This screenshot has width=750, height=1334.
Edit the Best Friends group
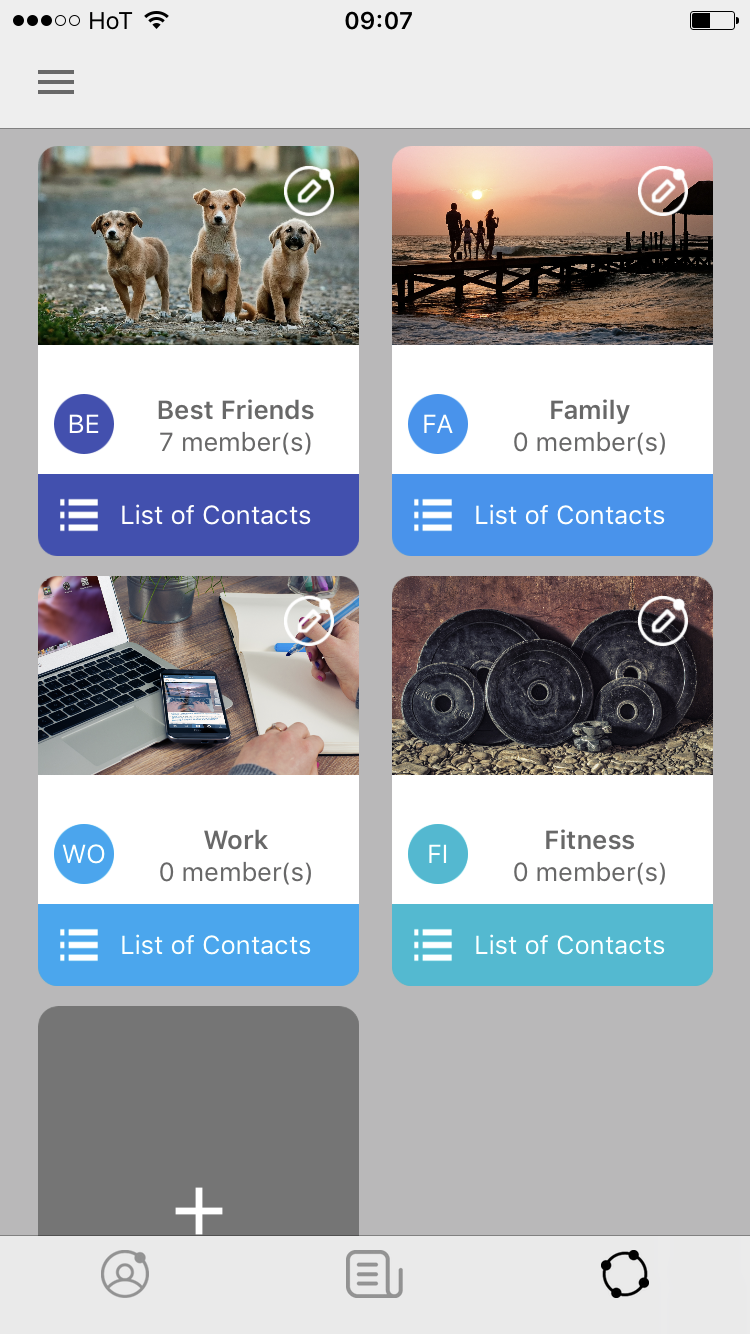(x=309, y=191)
